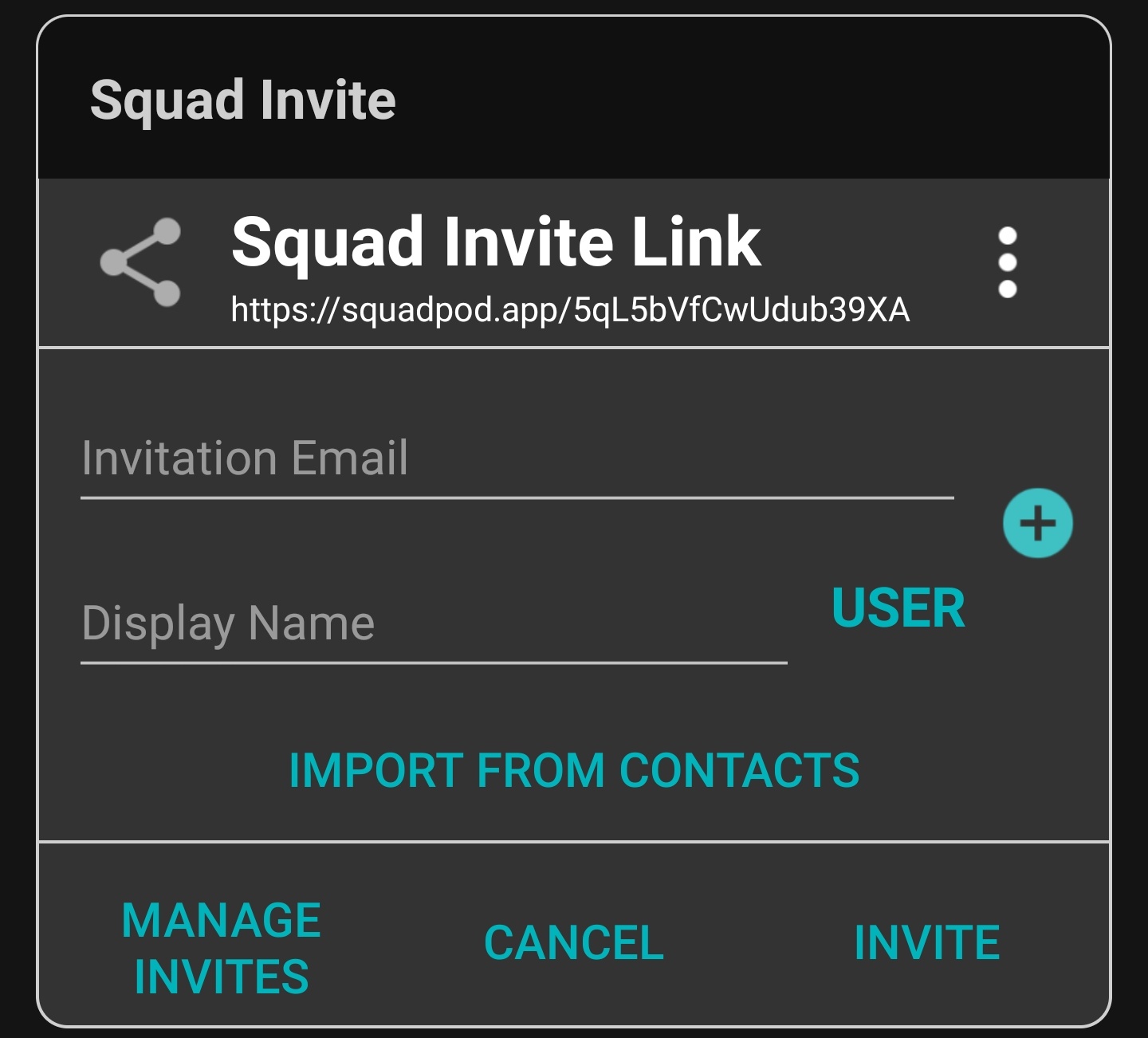Open the invite link overflow menu
Screen dimensions: 1148x1038
(x=1008, y=262)
